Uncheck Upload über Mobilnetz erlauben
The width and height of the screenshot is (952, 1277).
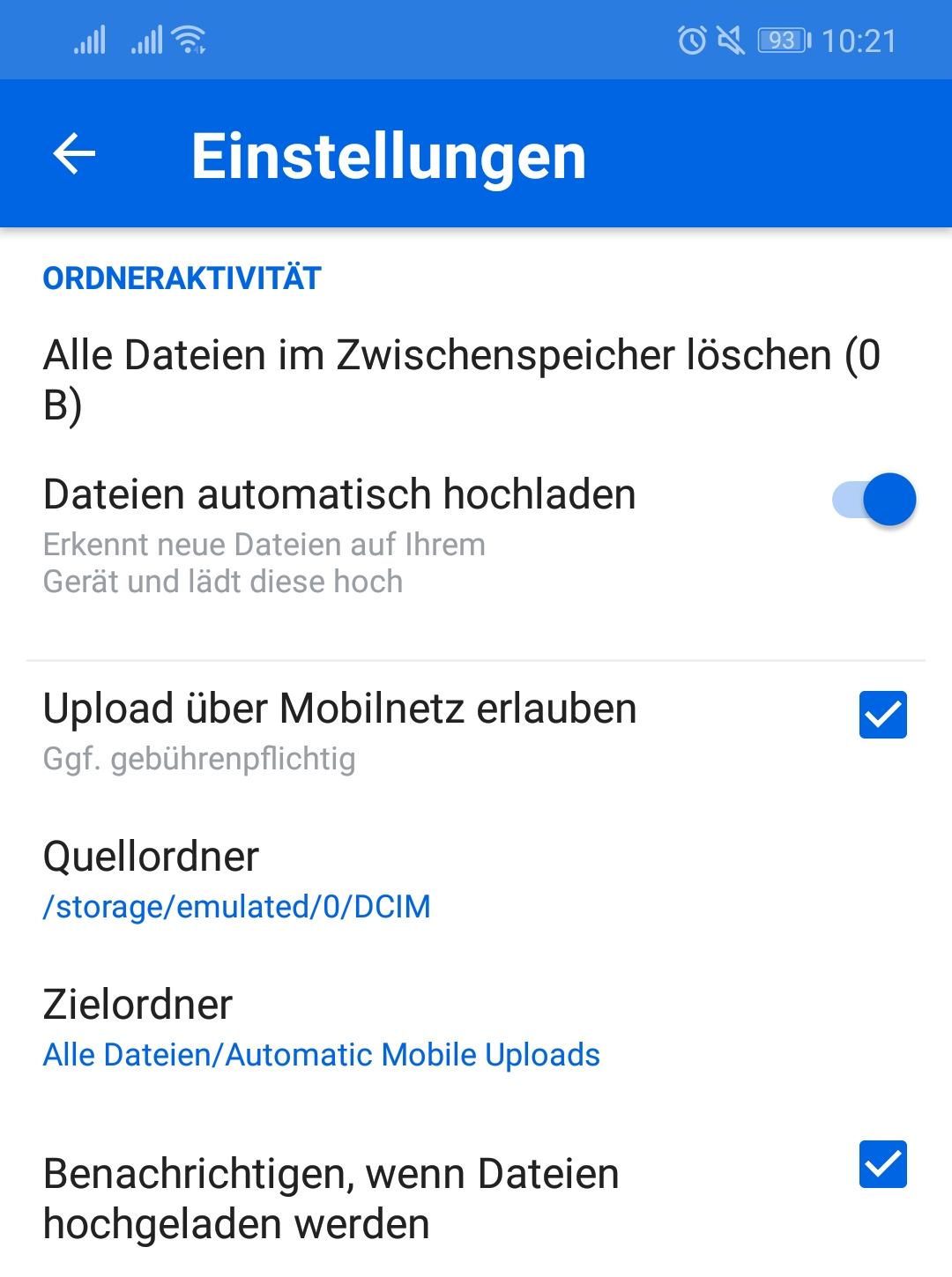[x=882, y=715]
